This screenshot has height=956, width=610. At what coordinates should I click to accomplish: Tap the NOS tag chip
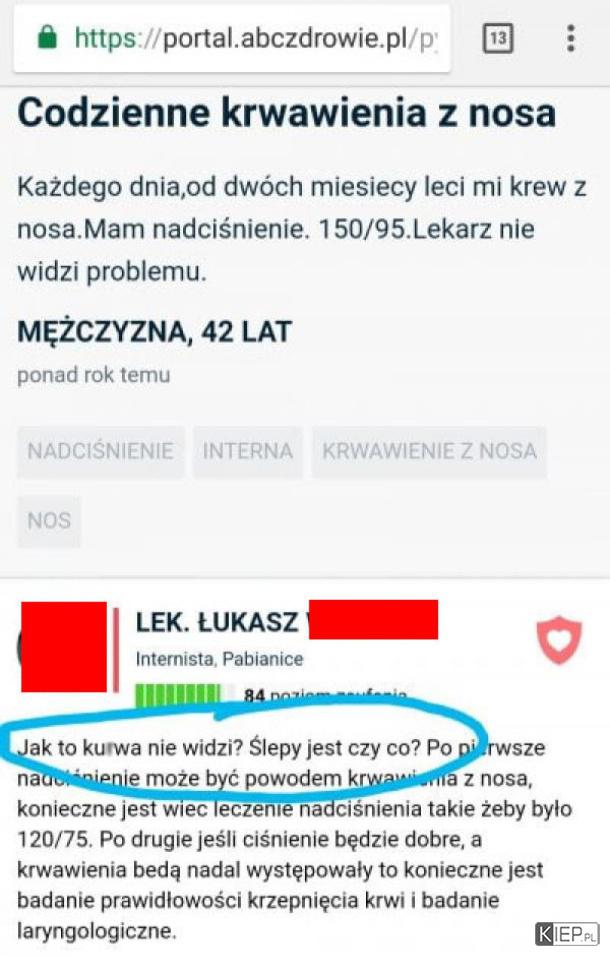click(49, 521)
